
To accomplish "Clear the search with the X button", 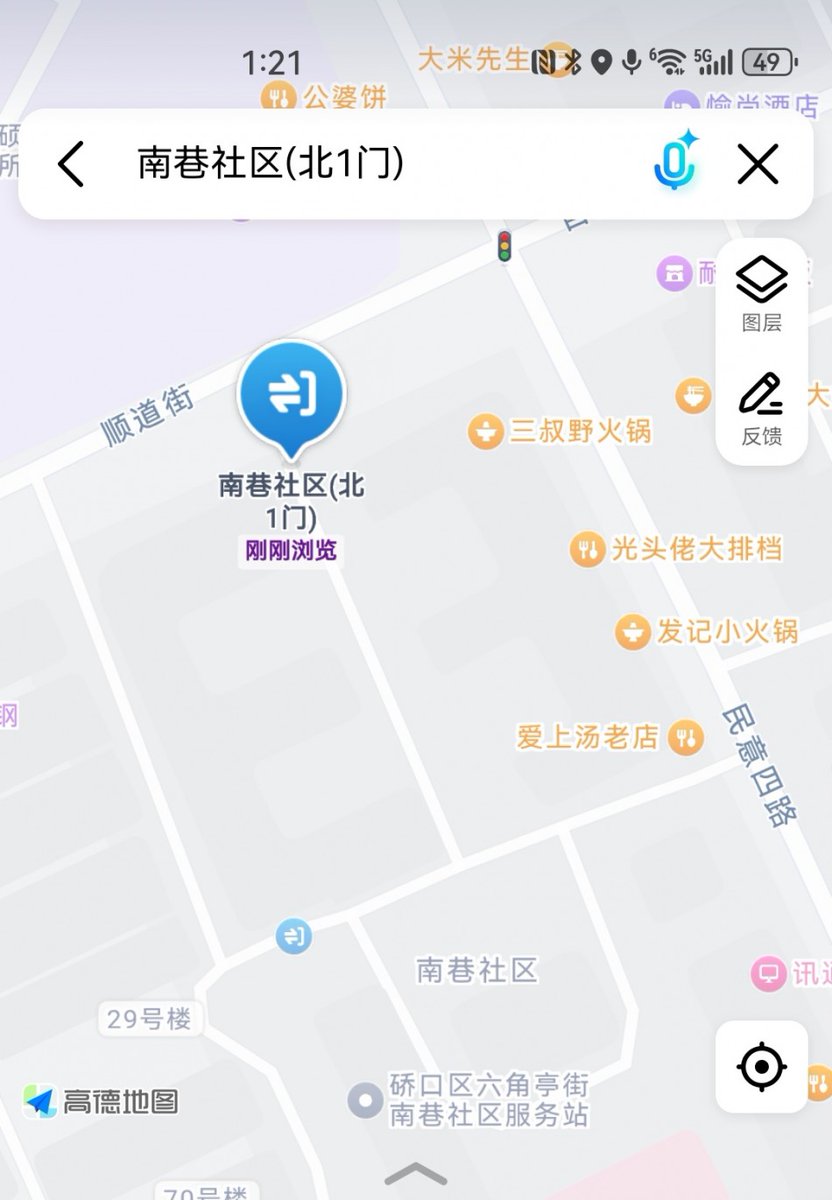I will (x=758, y=164).
